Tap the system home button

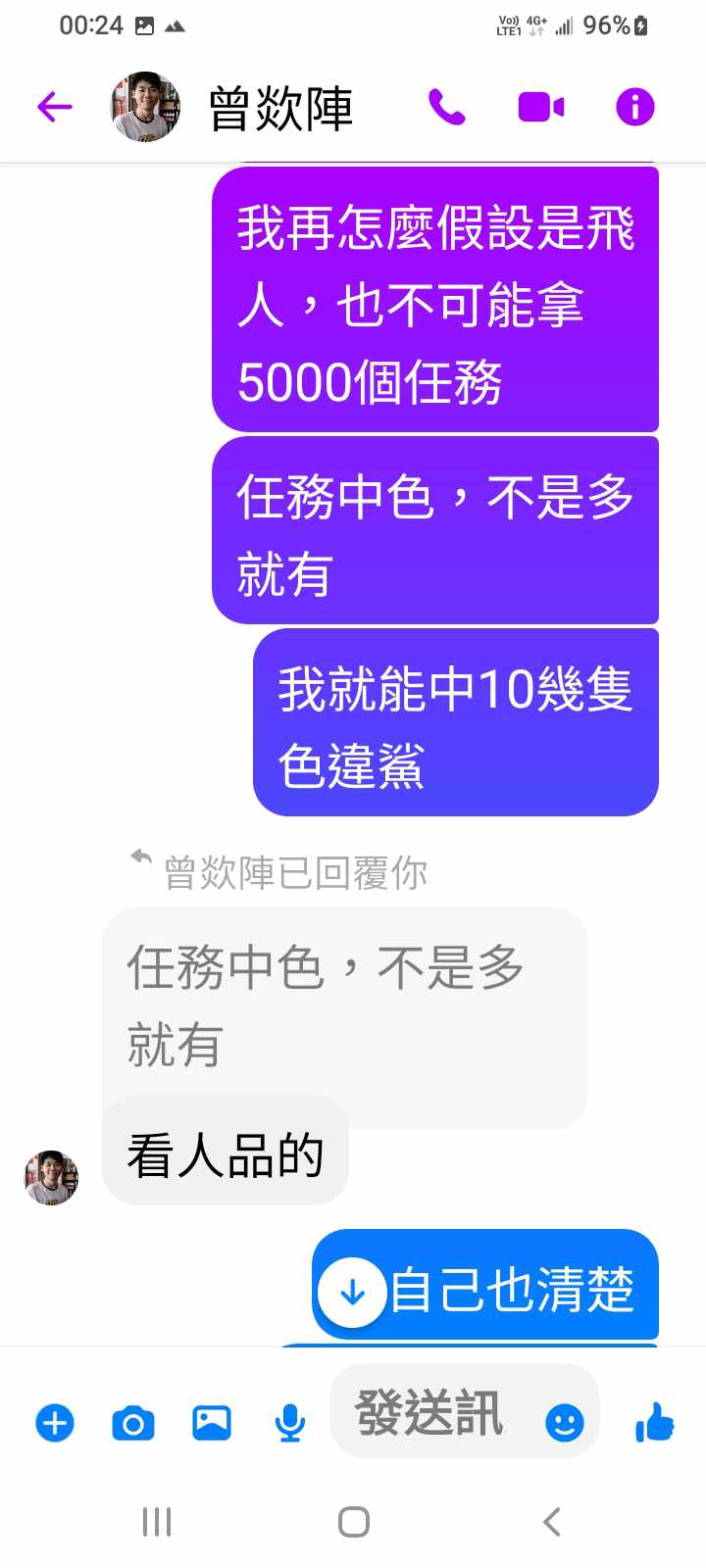[353, 1522]
